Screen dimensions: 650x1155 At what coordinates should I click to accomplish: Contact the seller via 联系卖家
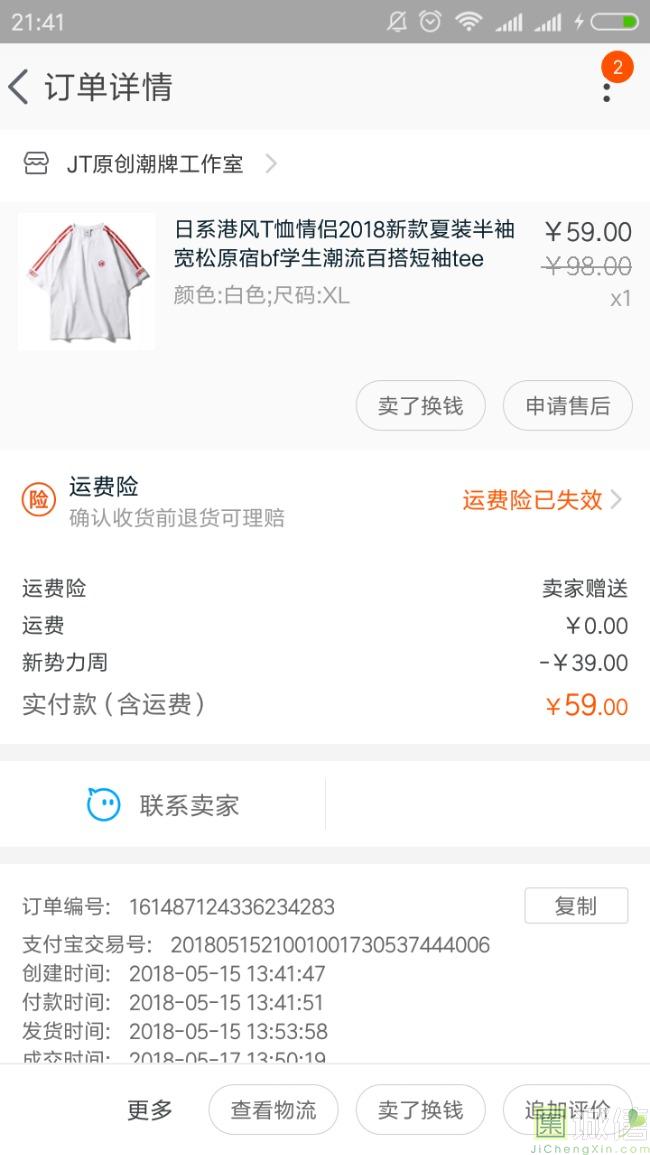(x=164, y=805)
